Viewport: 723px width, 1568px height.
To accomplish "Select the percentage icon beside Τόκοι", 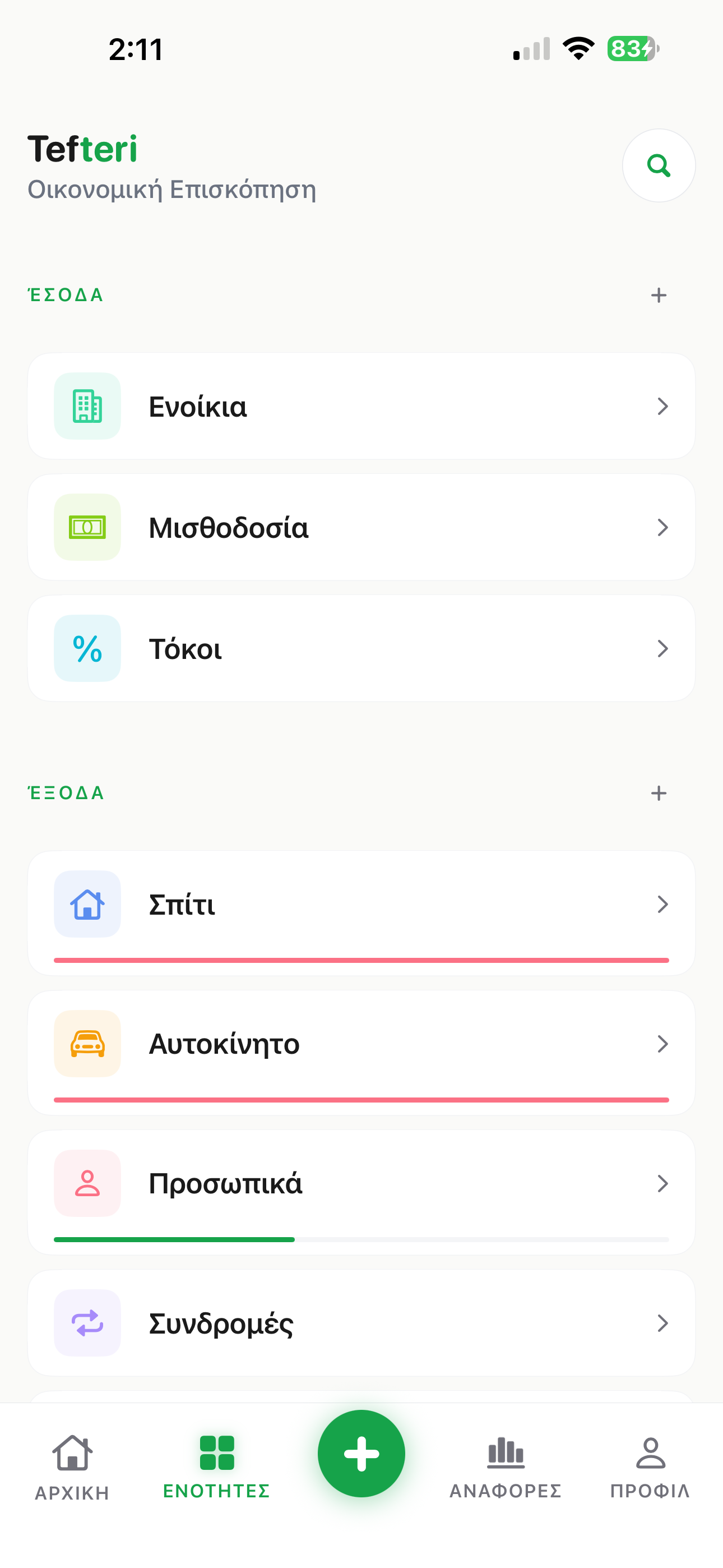I will pos(87,648).
